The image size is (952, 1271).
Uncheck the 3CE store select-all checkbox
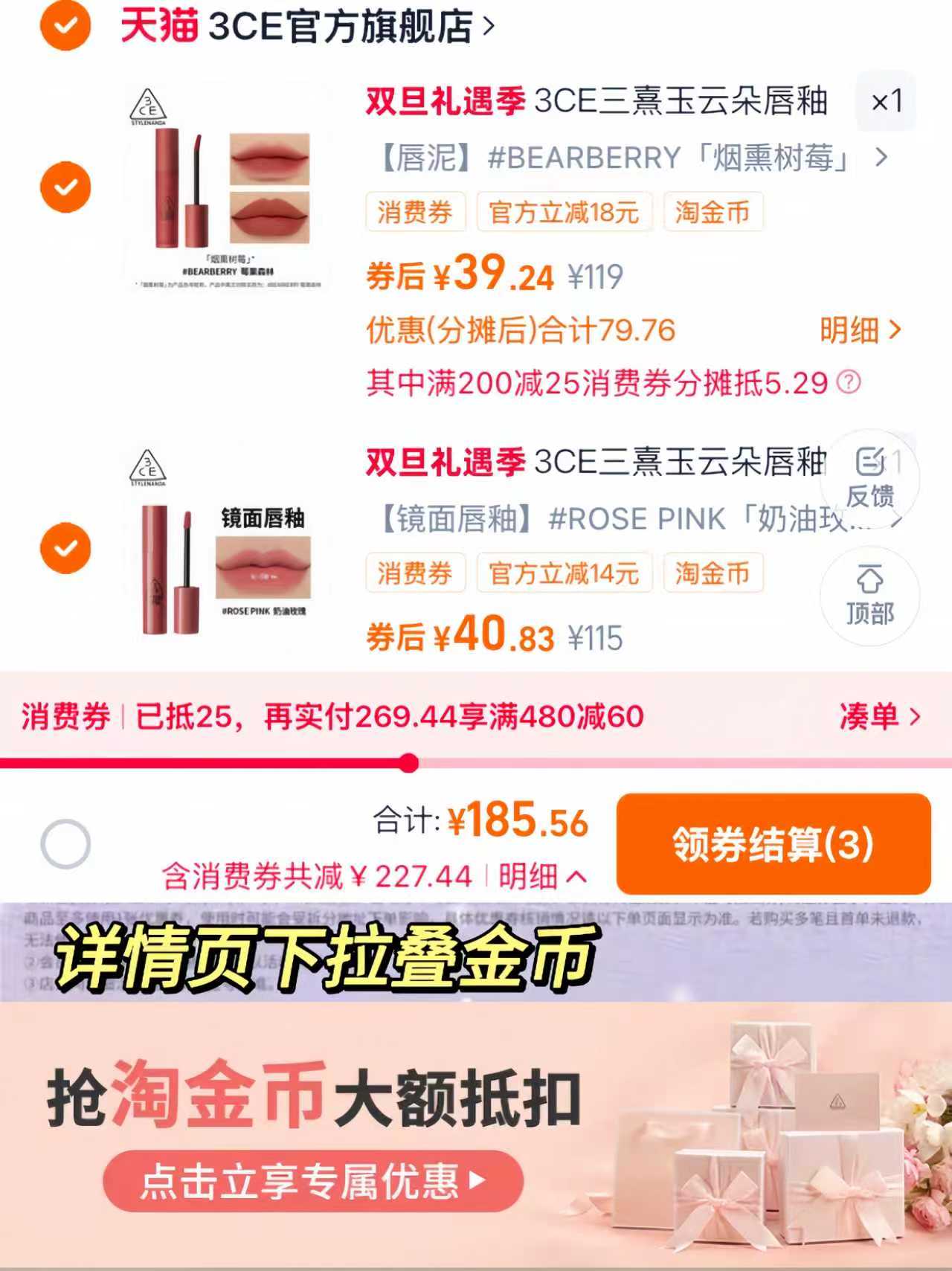[65, 22]
